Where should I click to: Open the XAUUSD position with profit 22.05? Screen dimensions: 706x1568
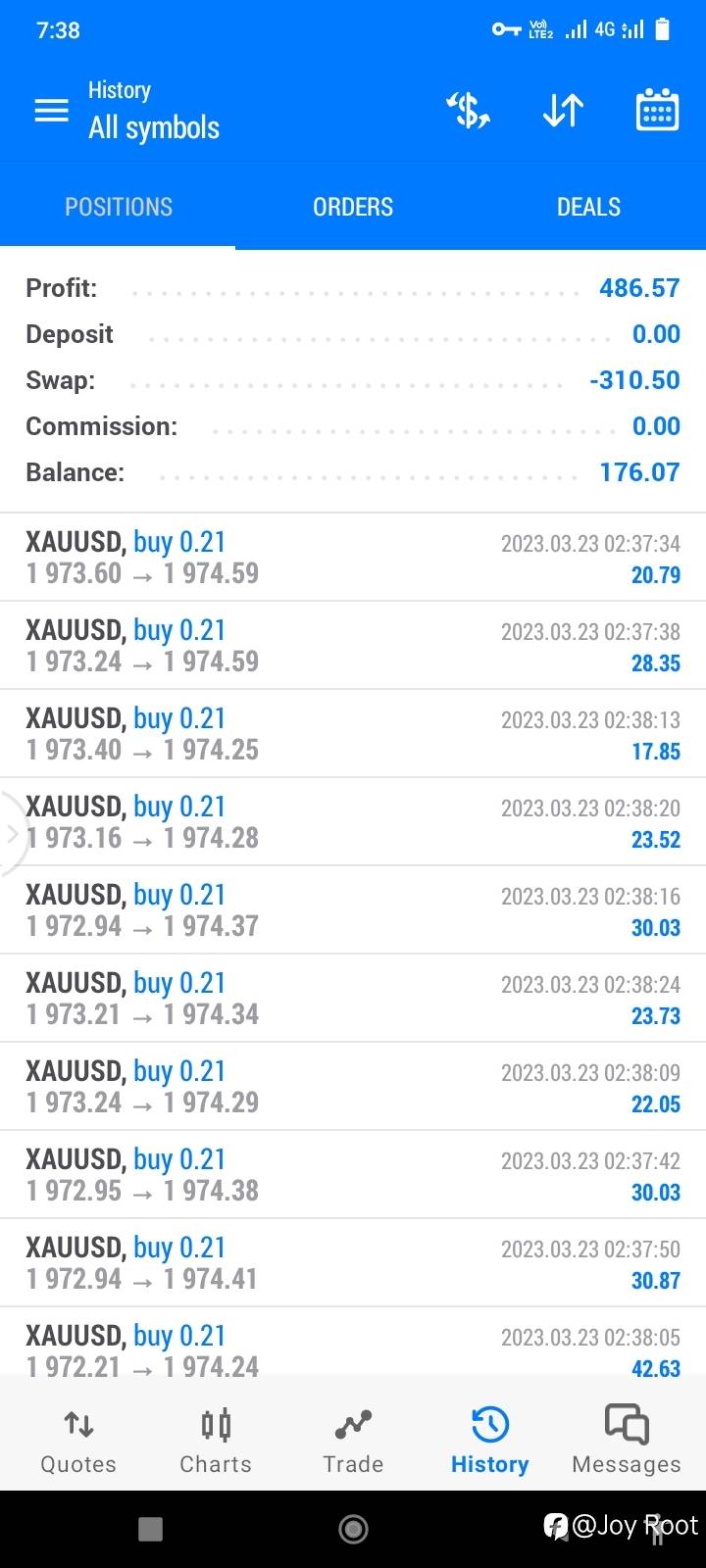coord(353,1086)
